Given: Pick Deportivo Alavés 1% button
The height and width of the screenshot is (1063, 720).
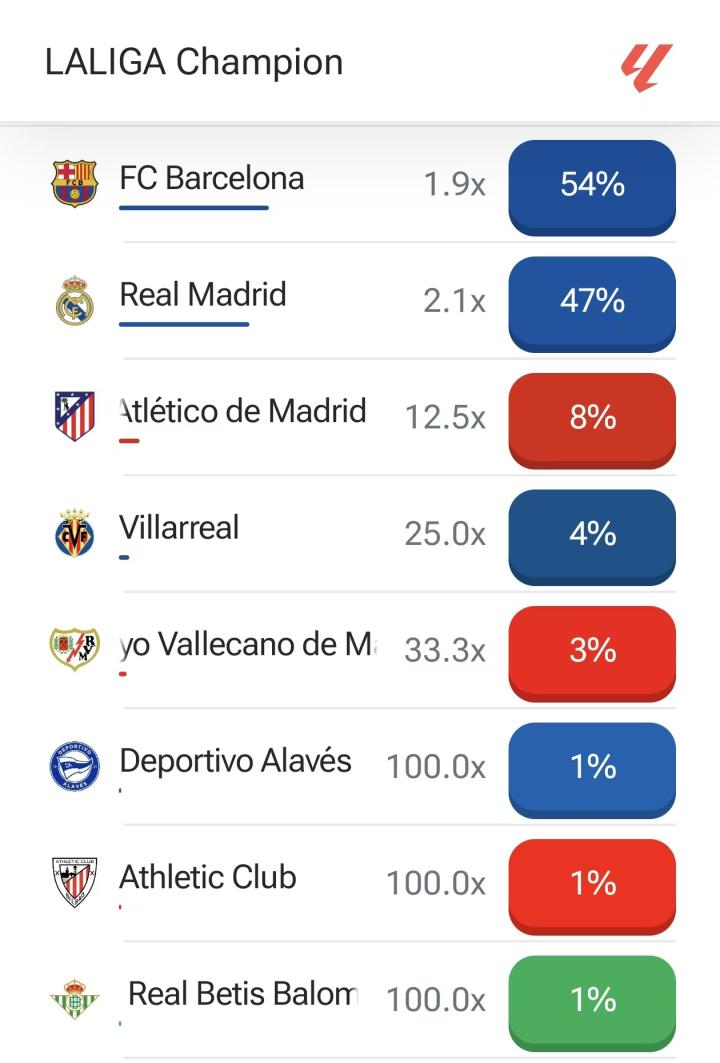Looking at the screenshot, I should 592,771.
